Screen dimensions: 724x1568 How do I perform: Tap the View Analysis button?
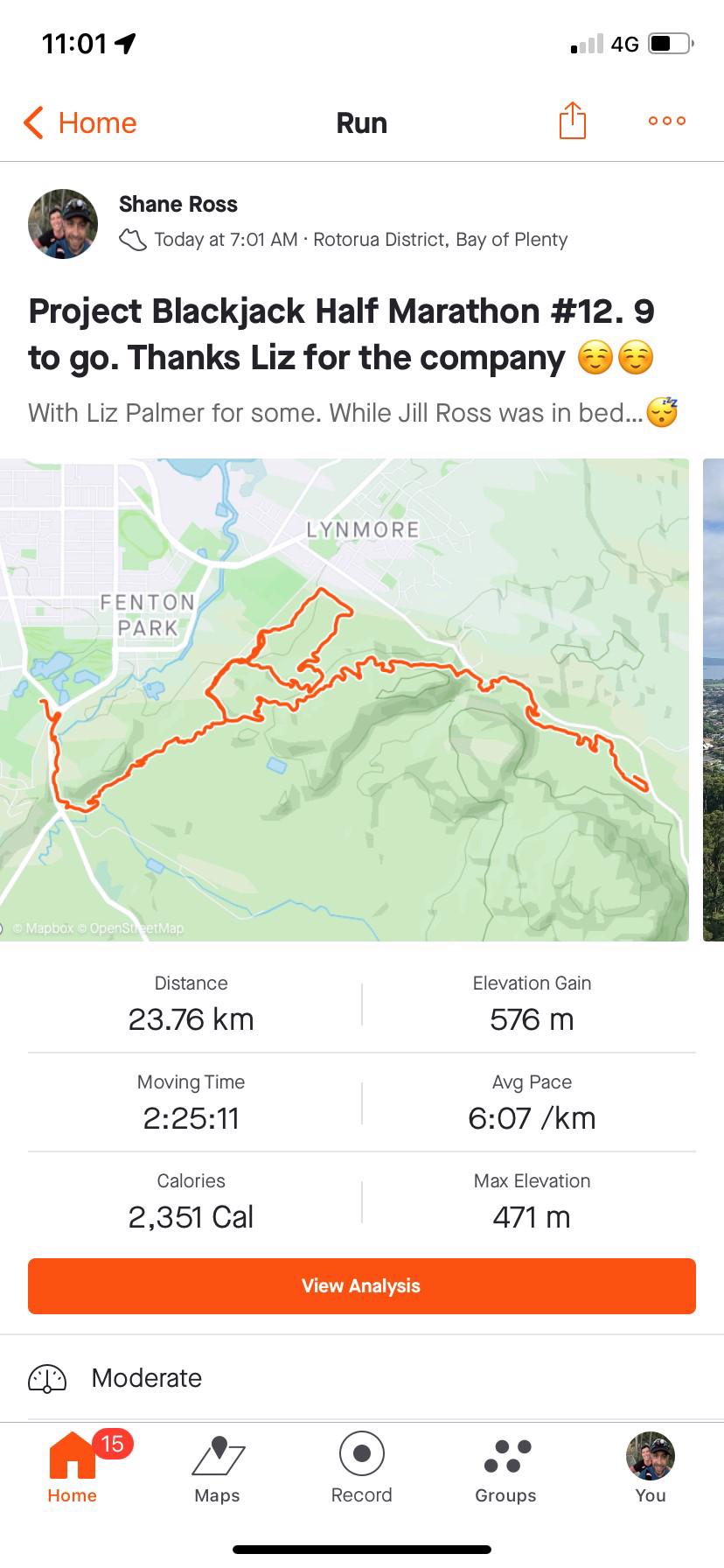click(362, 1285)
